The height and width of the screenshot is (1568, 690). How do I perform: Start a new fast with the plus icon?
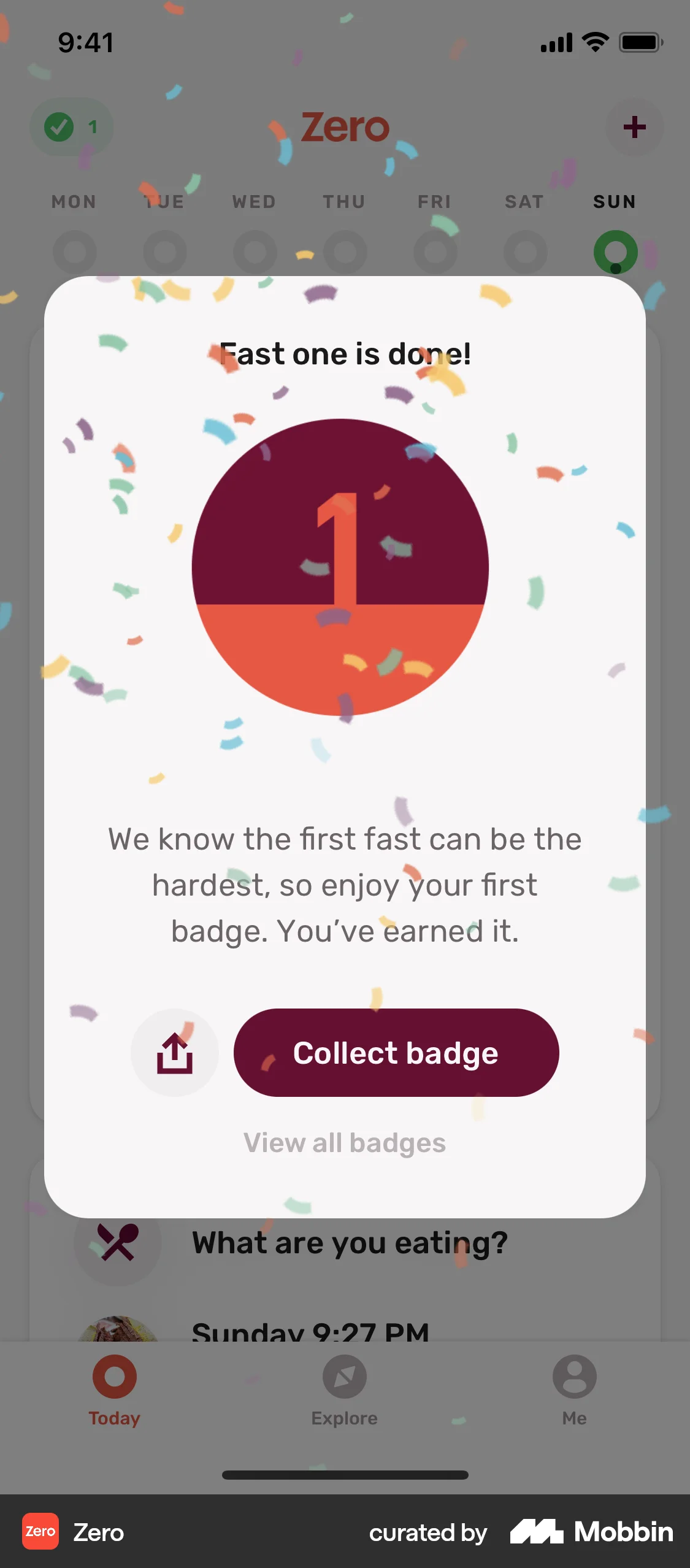click(635, 127)
